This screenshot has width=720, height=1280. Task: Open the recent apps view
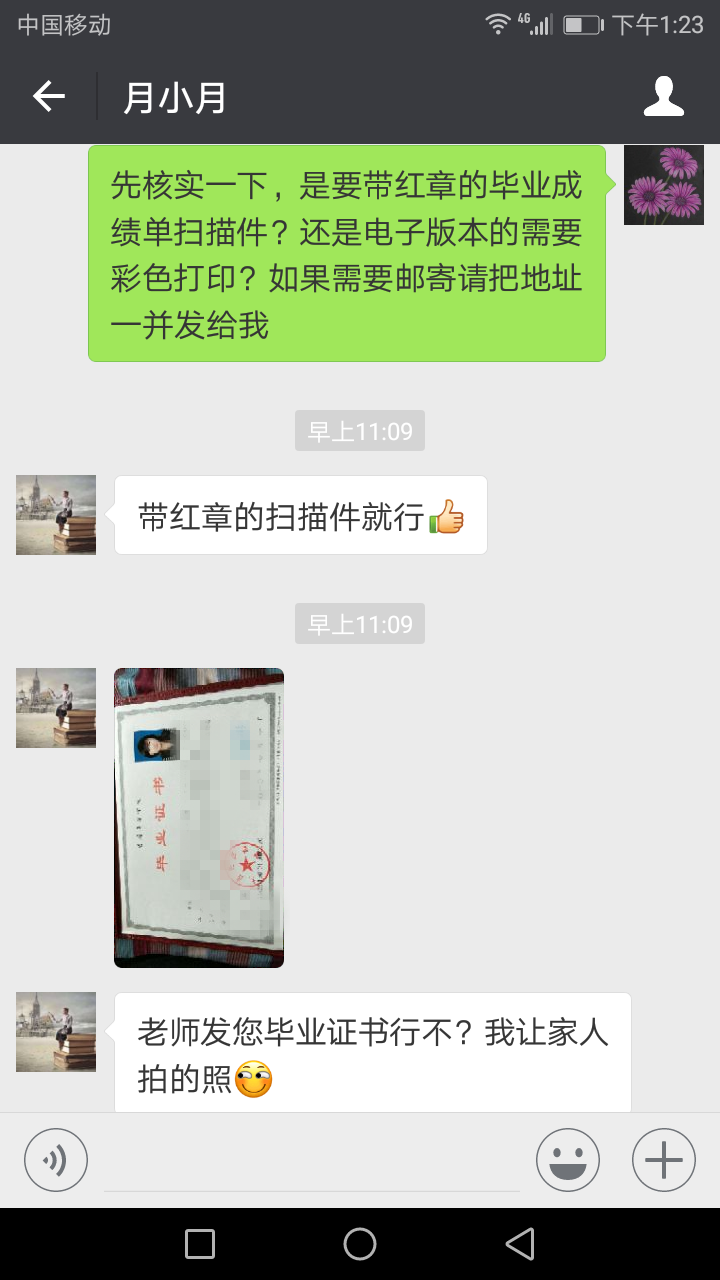tap(200, 1243)
